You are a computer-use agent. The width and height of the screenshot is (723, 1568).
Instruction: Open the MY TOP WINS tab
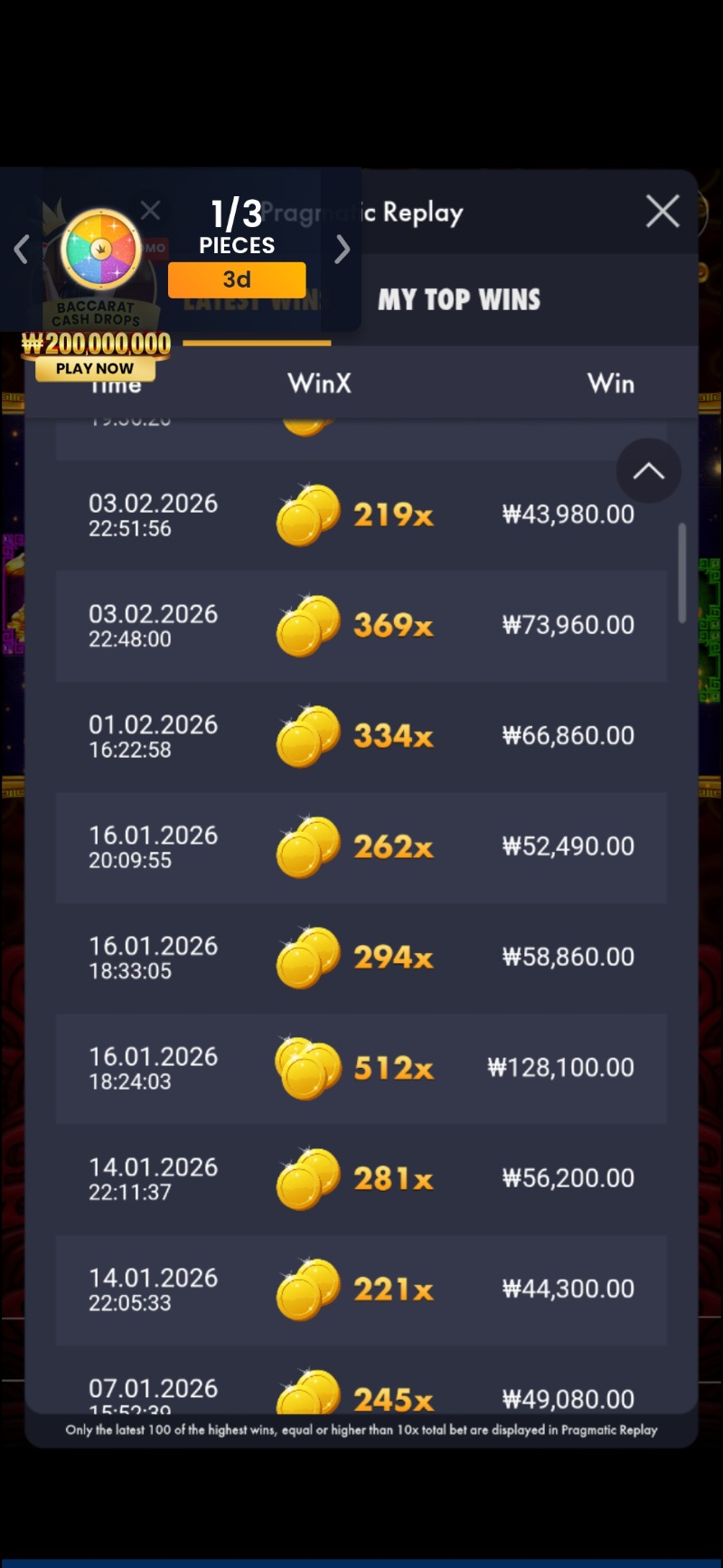459,299
